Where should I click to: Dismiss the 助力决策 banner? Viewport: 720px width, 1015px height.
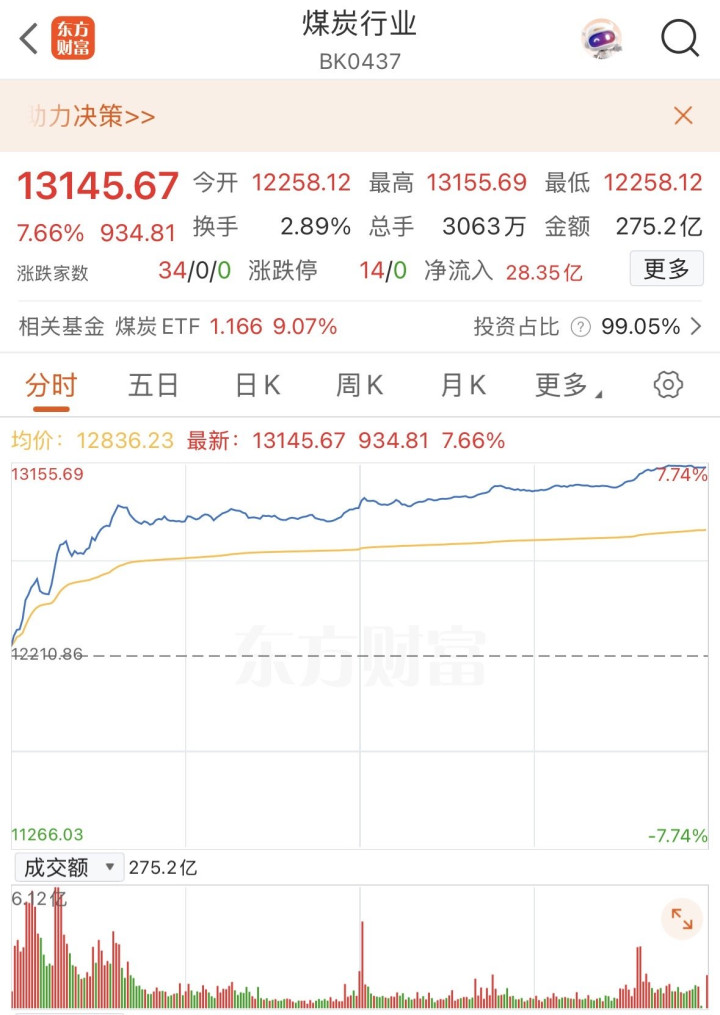click(683, 116)
